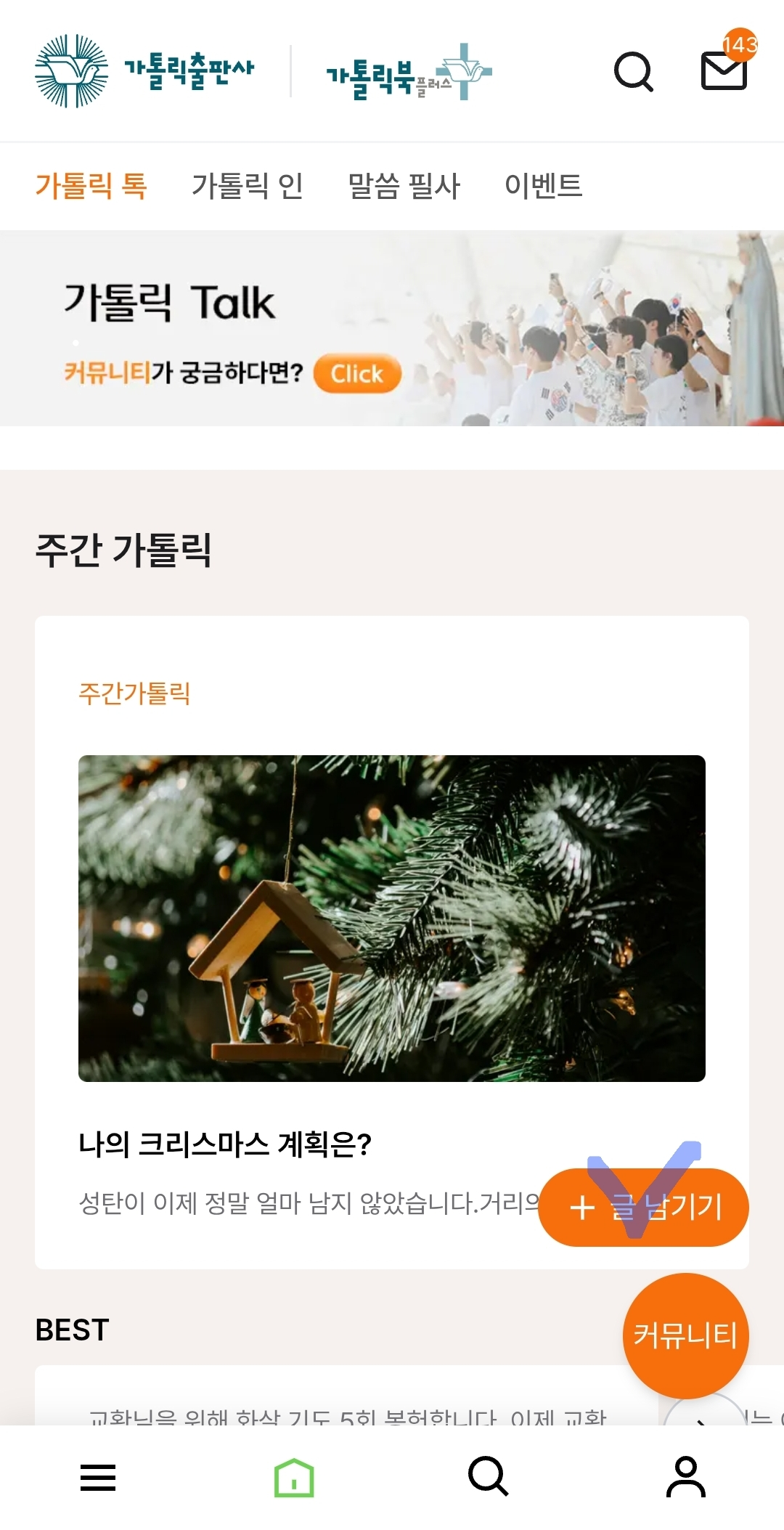Open the 커뮤니티 floating button
The image size is (784, 1530).
coord(685,1335)
